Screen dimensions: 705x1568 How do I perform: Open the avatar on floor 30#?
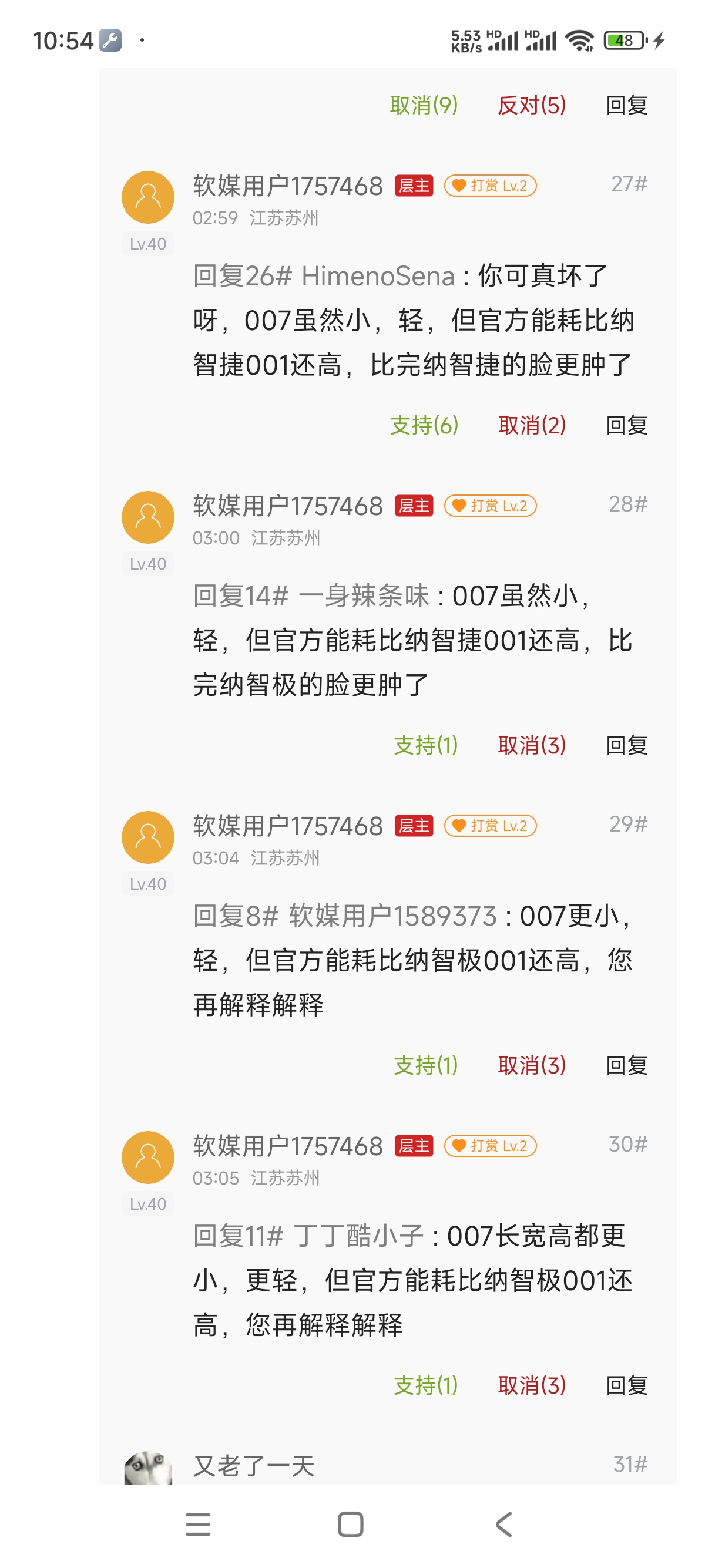(147, 1158)
